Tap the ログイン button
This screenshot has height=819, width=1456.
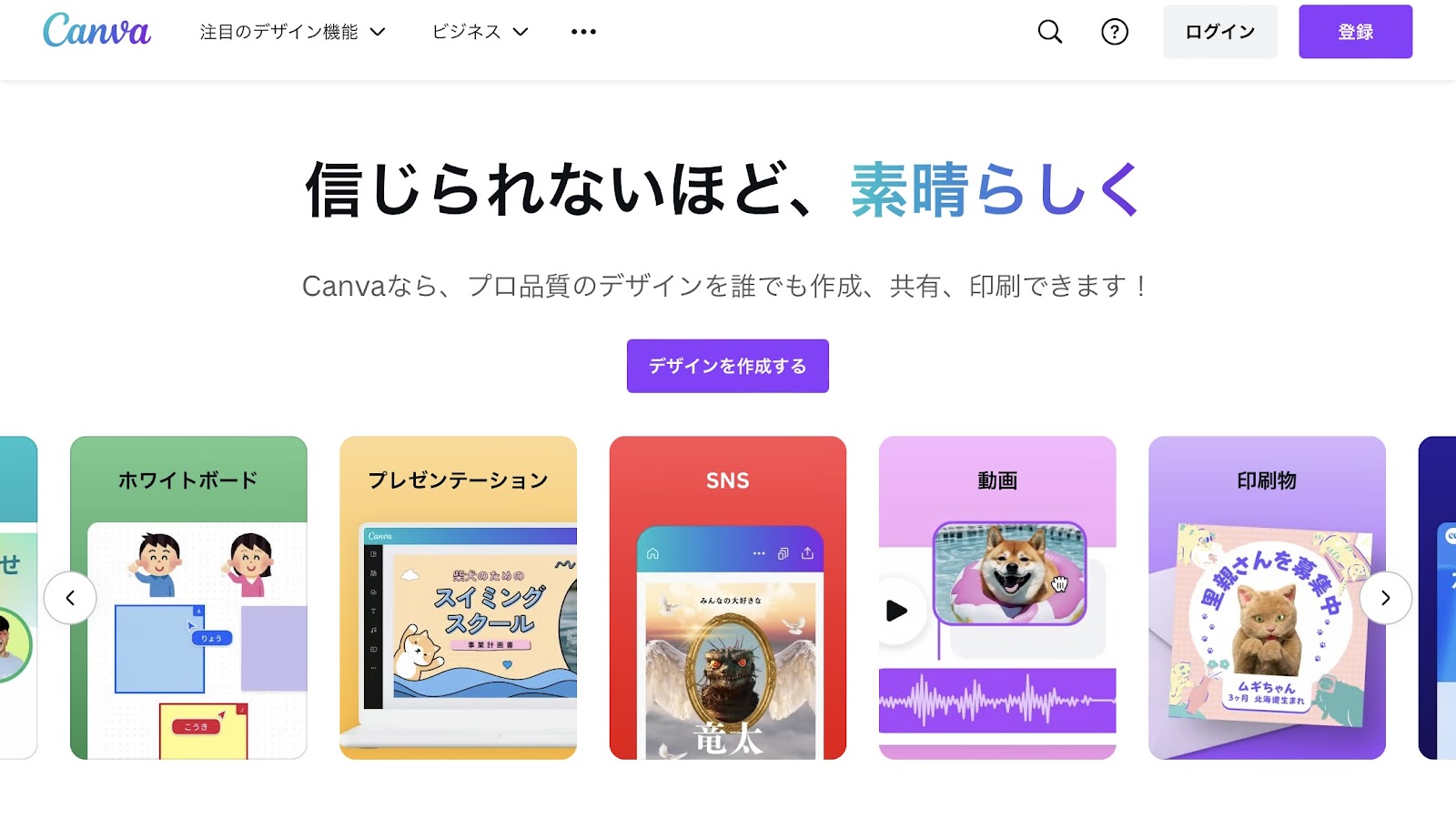pyautogui.click(x=1219, y=32)
